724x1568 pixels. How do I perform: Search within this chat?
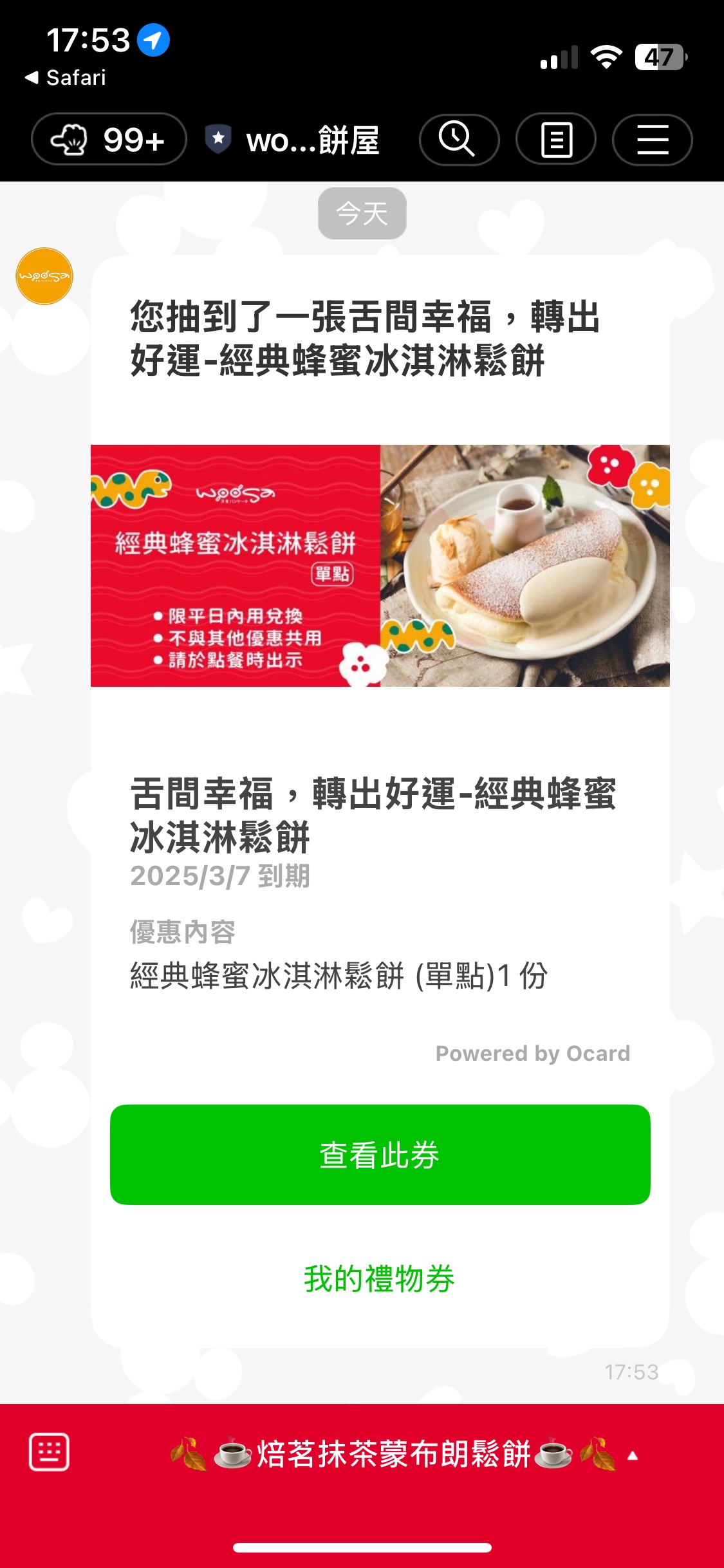[458, 140]
